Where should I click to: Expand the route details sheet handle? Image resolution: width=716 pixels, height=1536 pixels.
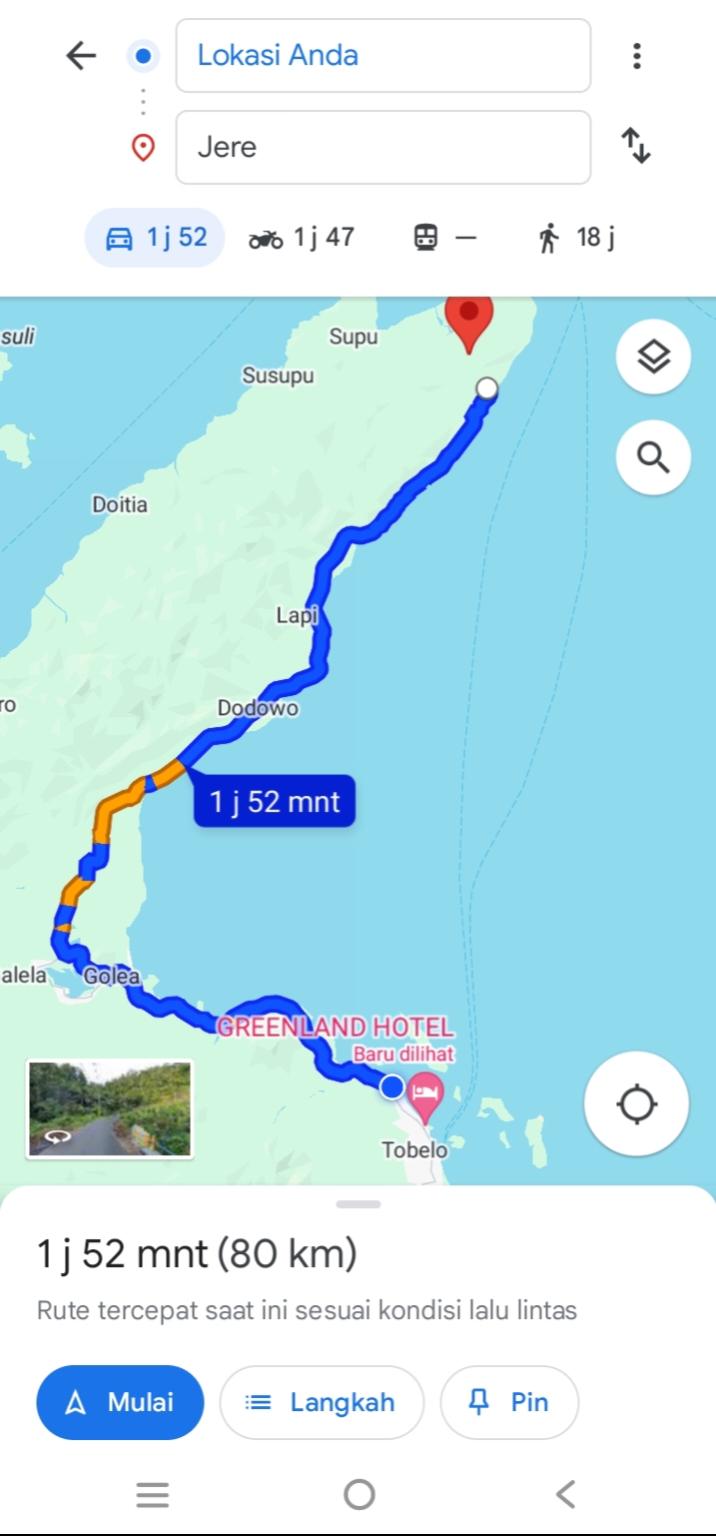[358, 1204]
